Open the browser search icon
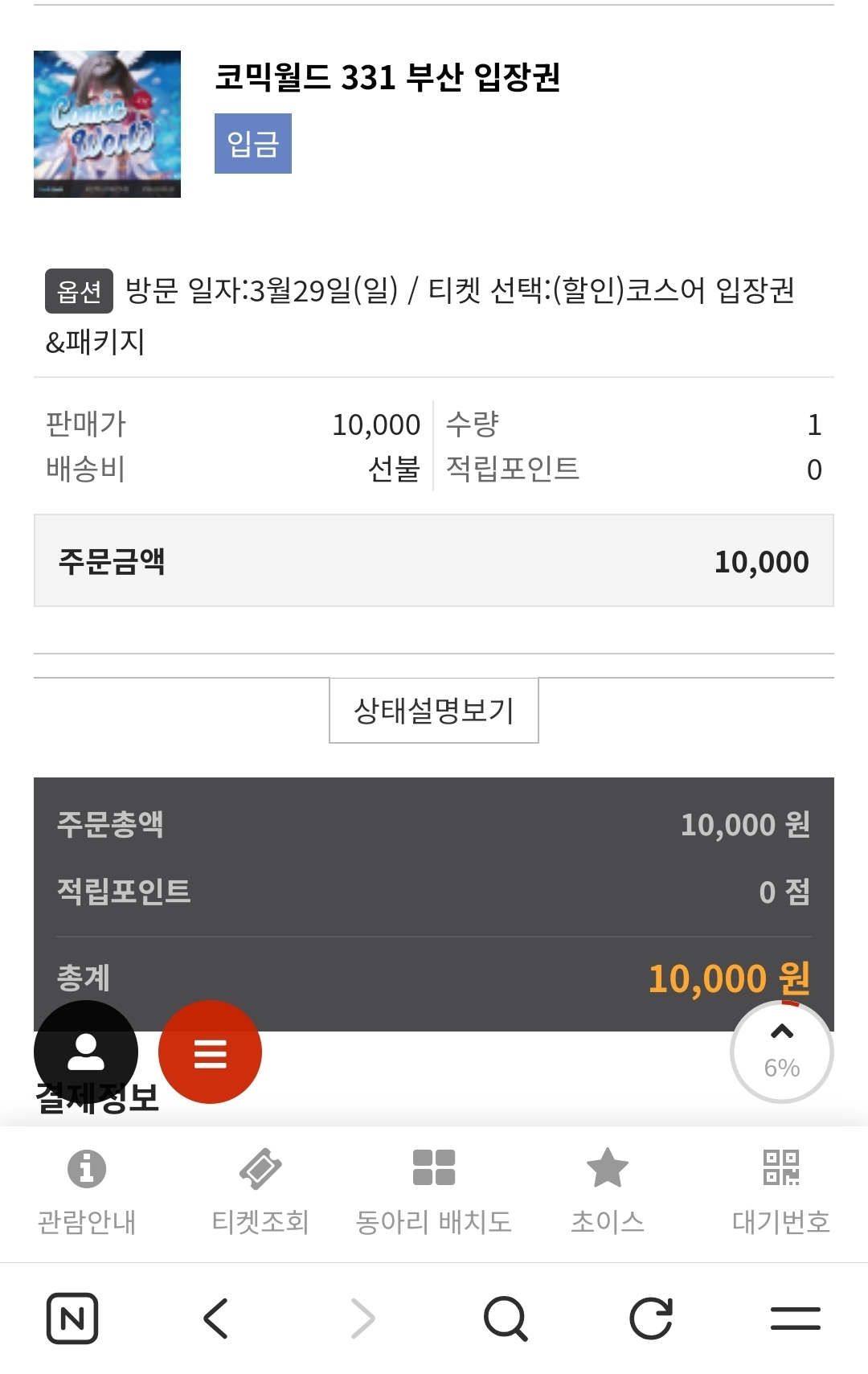Image resolution: width=868 pixels, height=1374 pixels. [506, 1319]
